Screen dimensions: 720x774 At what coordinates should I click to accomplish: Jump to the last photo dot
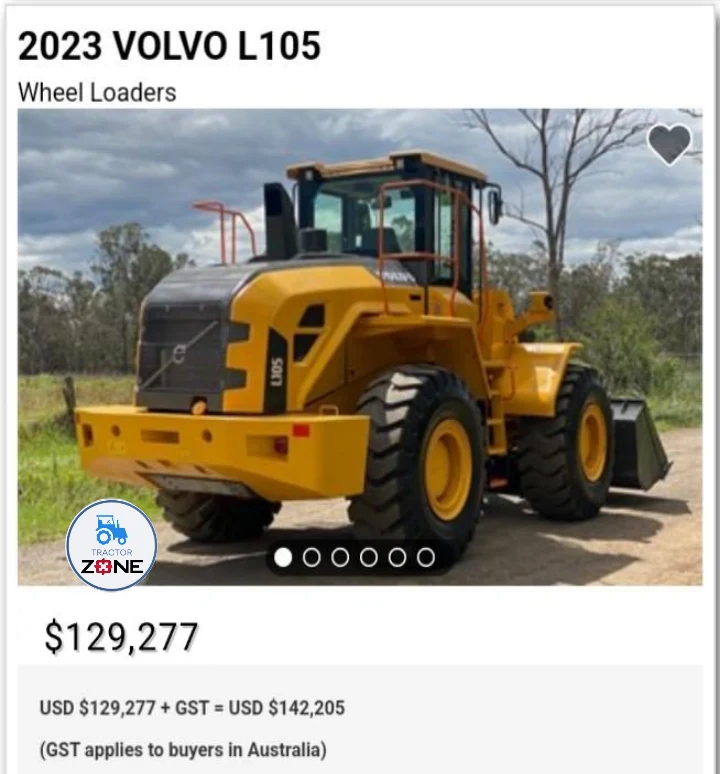pos(426,557)
